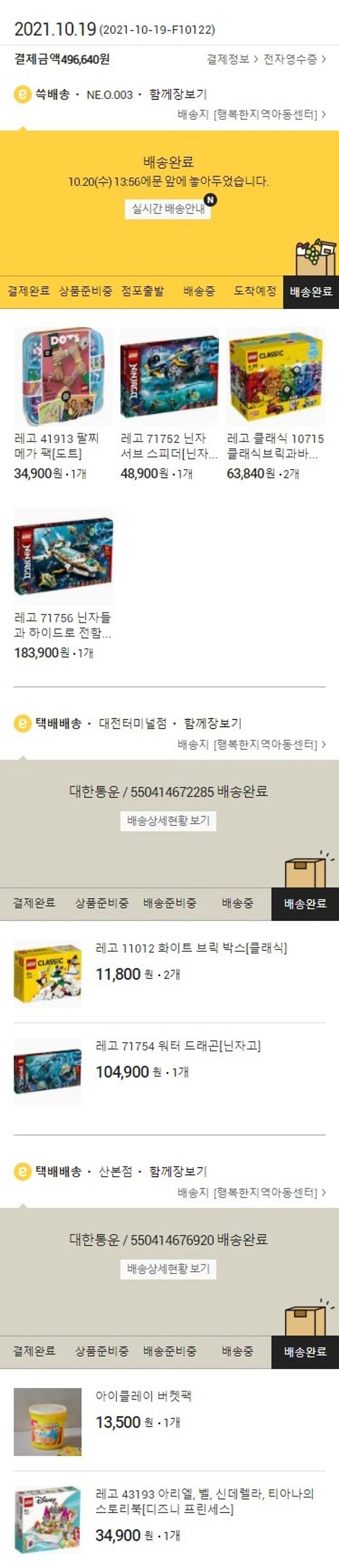Open 배송지 under 산본점 택배배송
Viewport: 339px width, 1568px height.
tap(251, 1192)
